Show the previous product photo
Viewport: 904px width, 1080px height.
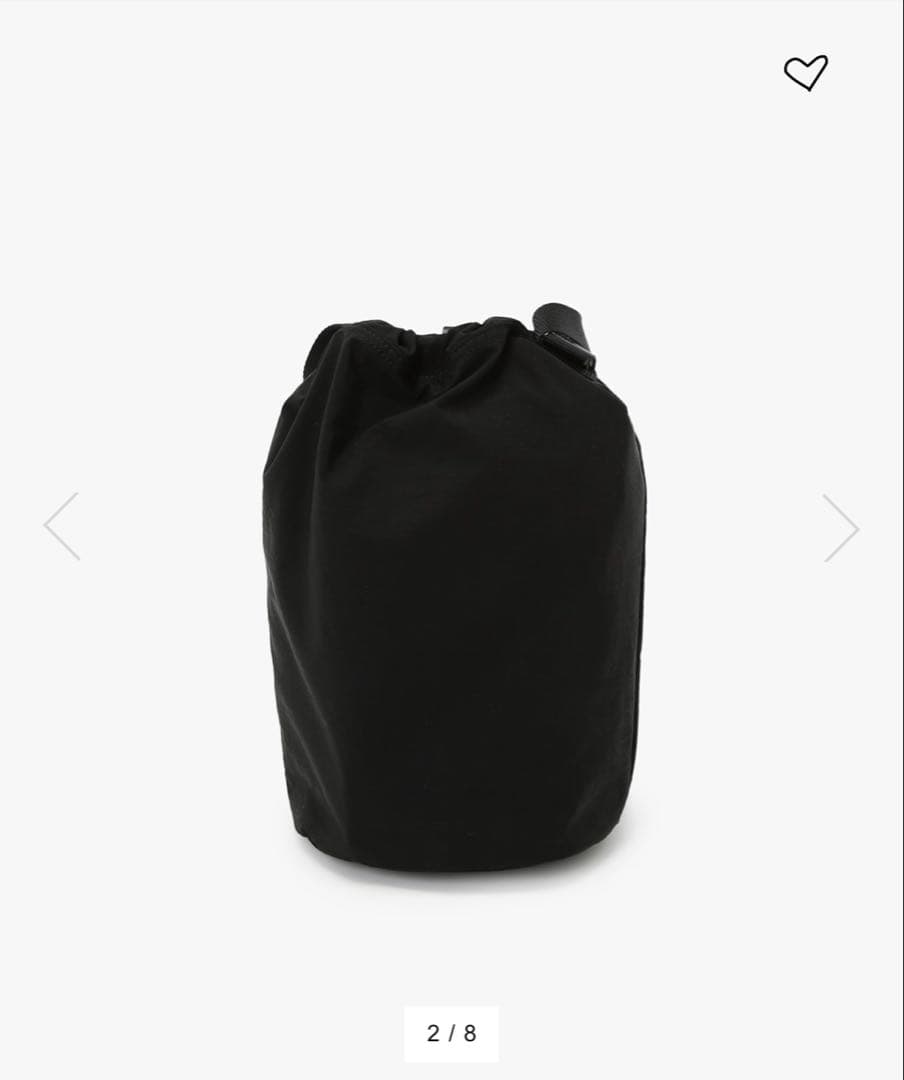62,526
